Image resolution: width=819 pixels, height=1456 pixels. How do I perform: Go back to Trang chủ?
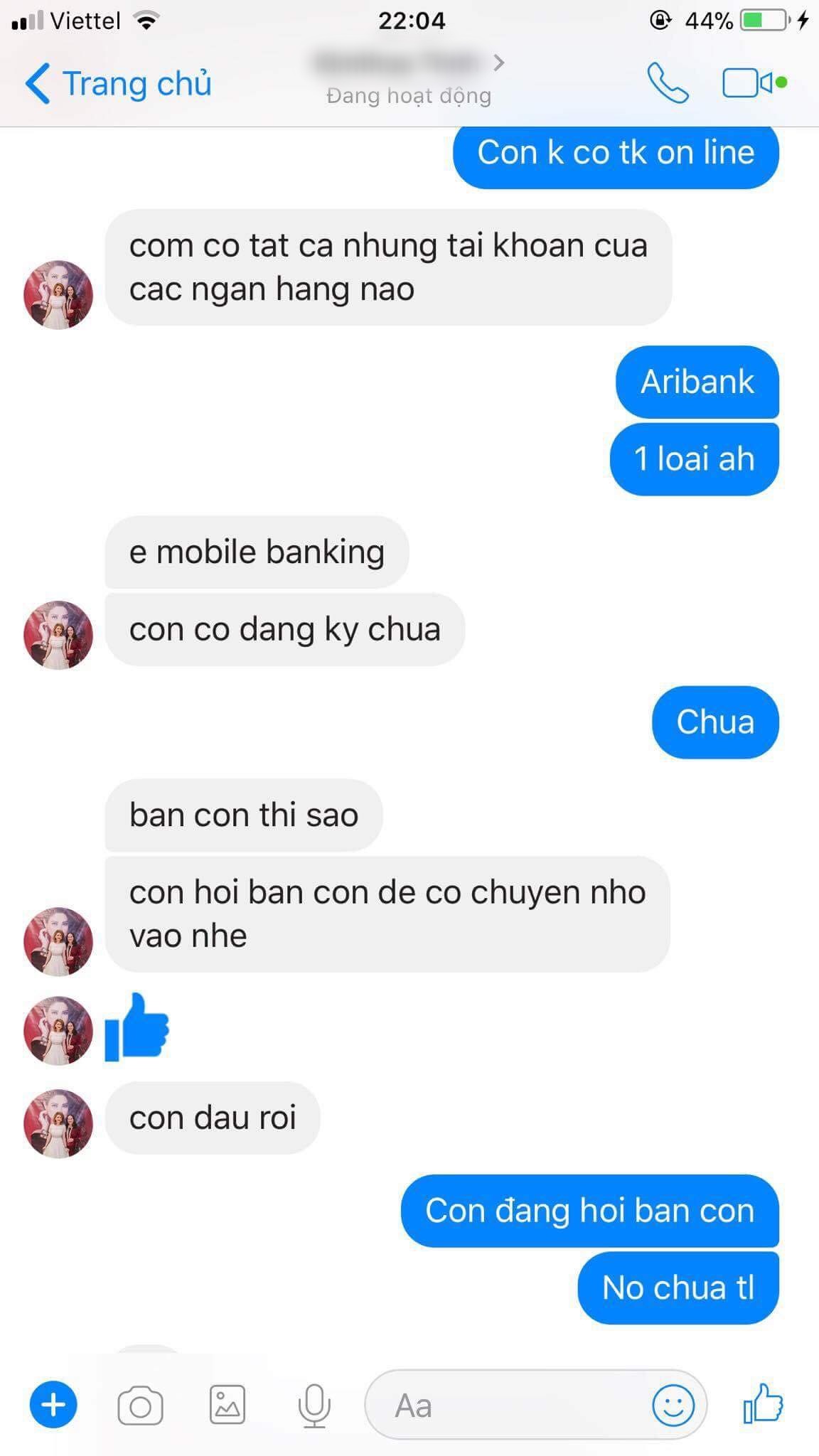coord(119,84)
